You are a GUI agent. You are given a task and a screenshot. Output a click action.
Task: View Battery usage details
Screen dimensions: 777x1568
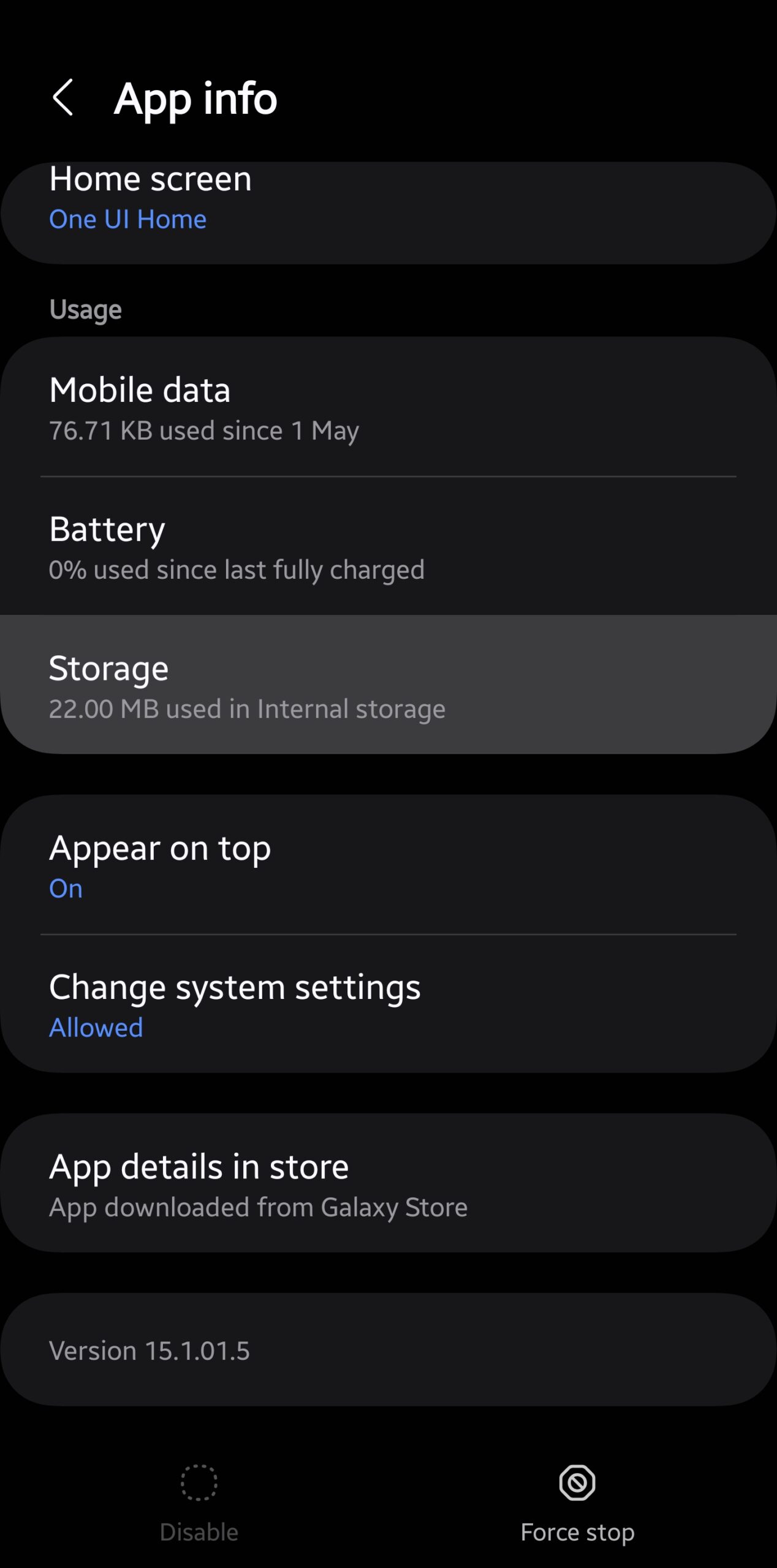[388, 546]
